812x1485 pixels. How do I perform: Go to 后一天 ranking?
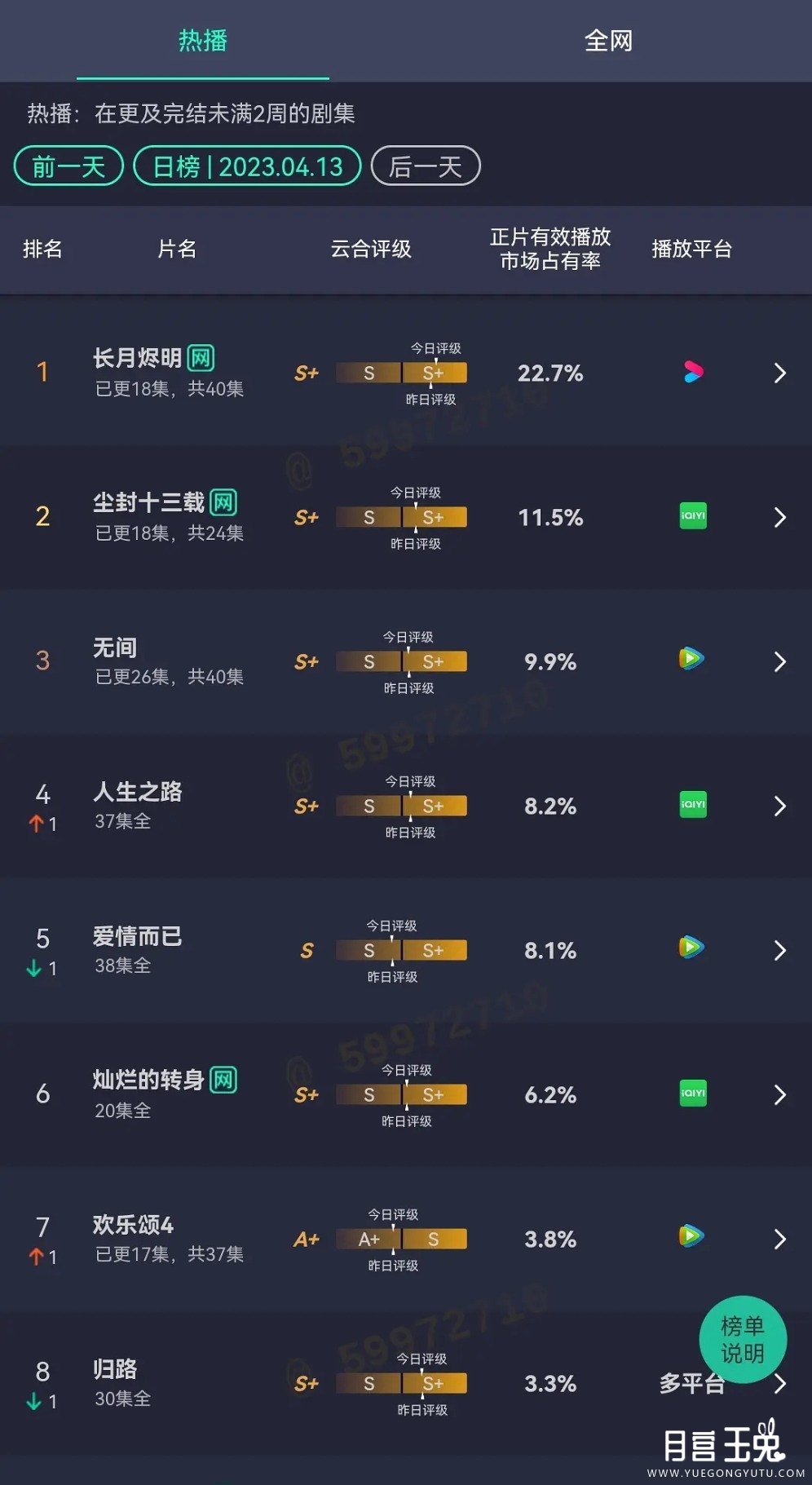pos(426,166)
